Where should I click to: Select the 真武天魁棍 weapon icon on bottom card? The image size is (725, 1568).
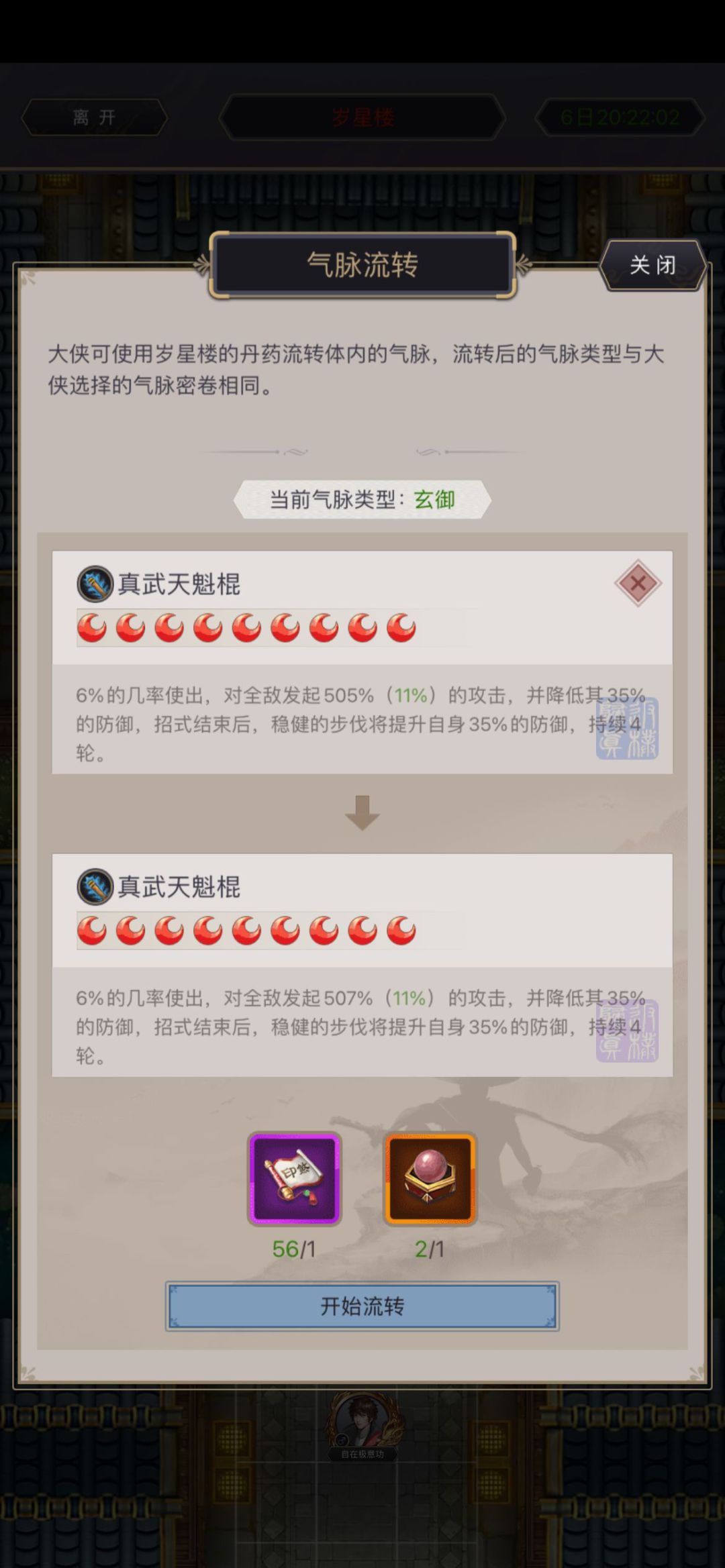click(94, 888)
